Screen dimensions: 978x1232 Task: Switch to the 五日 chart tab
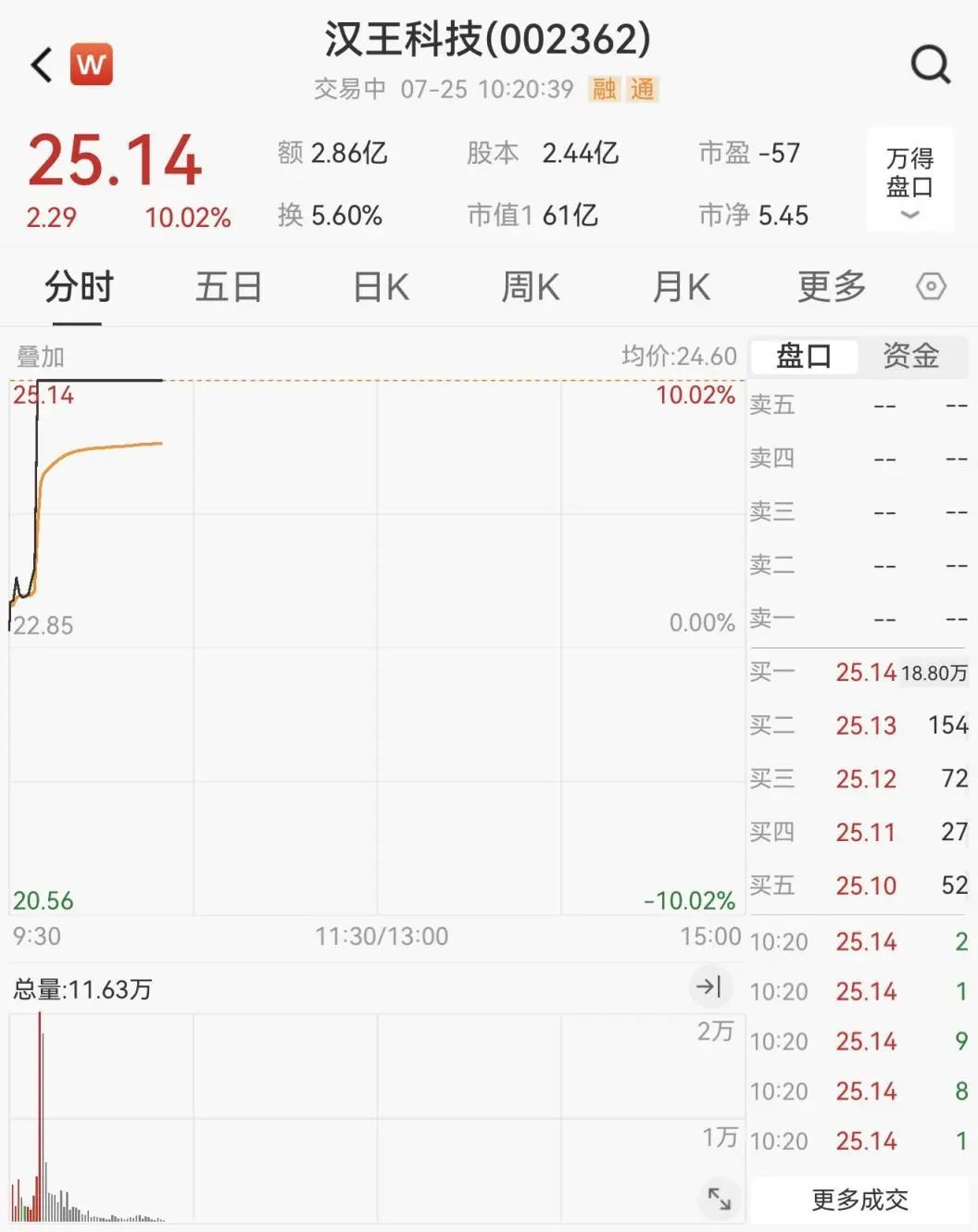pos(228,287)
